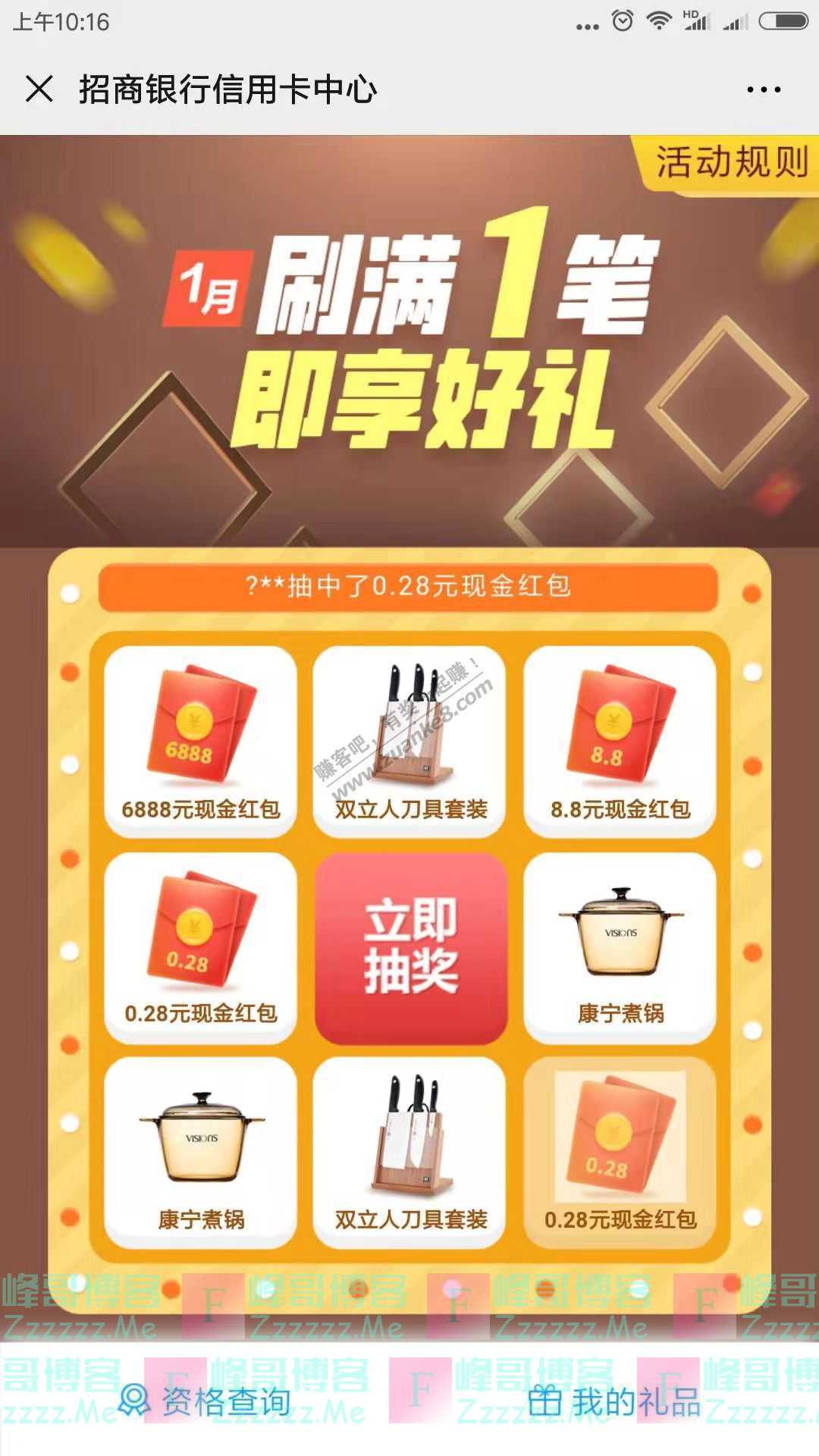This screenshot has width=819, height=1456.
Task: Select the left 0.28元现金红包 envelope tile
Action: click(199, 944)
